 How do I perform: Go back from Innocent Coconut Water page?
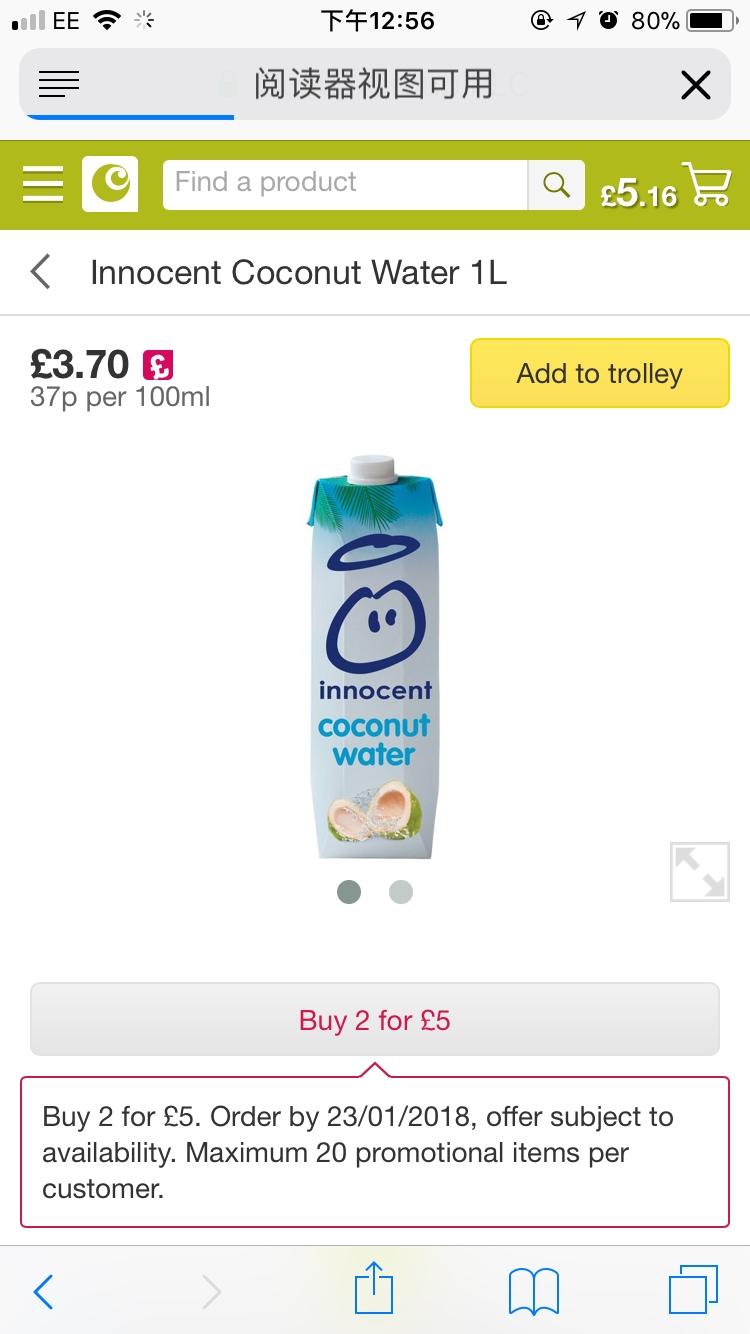click(x=41, y=272)
